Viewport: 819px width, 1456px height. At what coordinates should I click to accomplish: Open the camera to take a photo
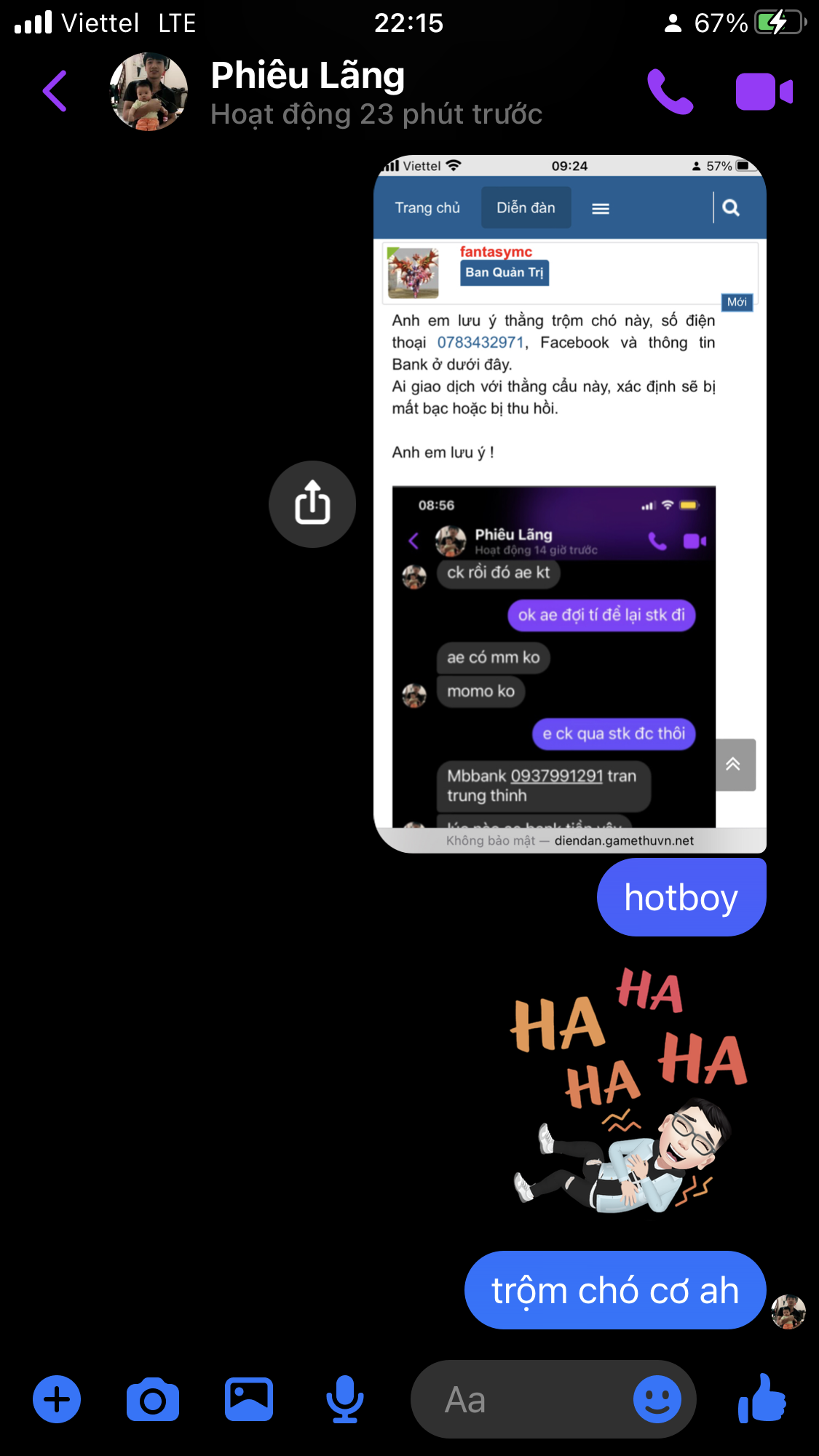point(153,1399)
